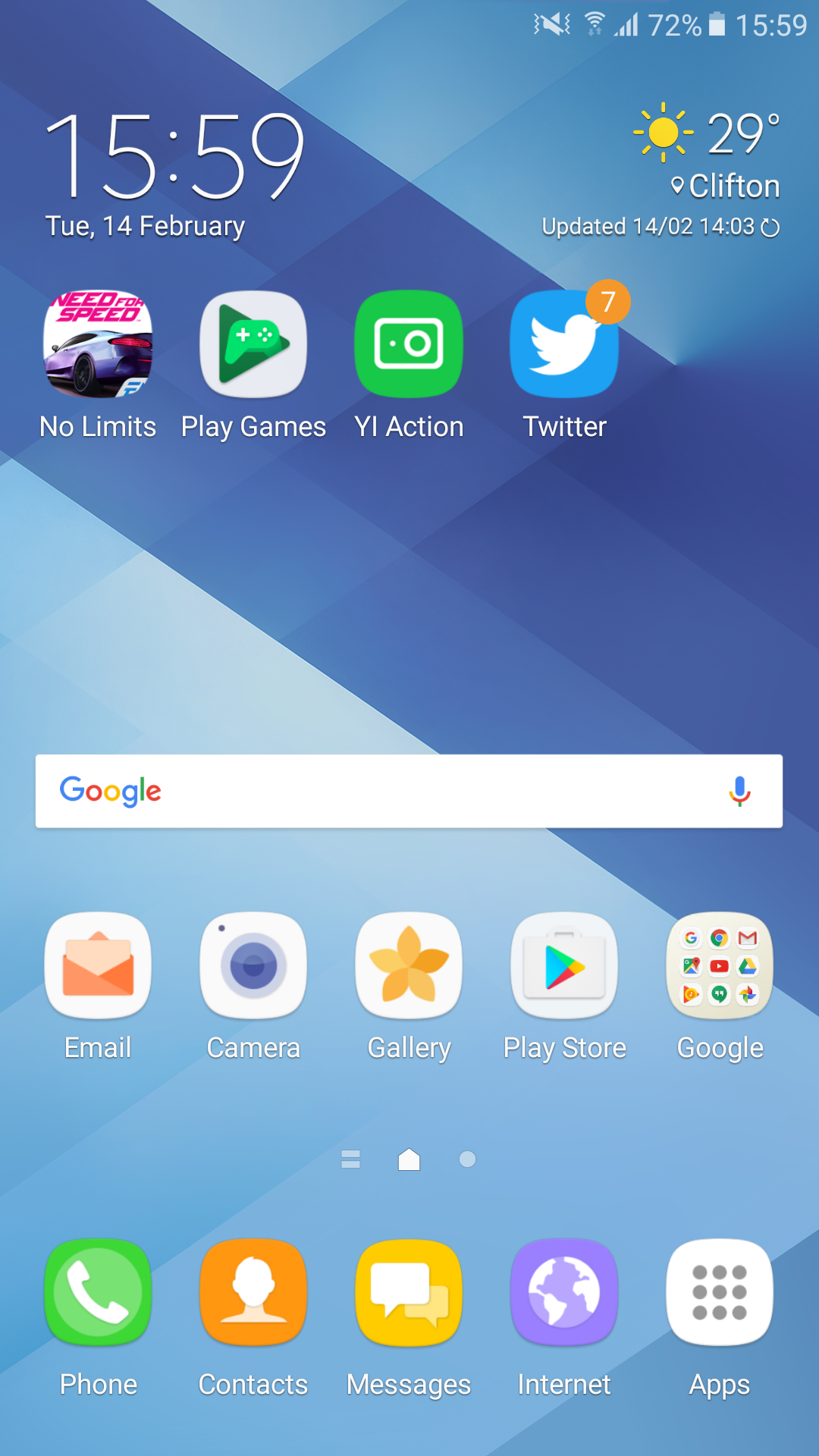The image size is (819, 1456).
Task: Tap the Google search bar
Action: click(379, 791)
